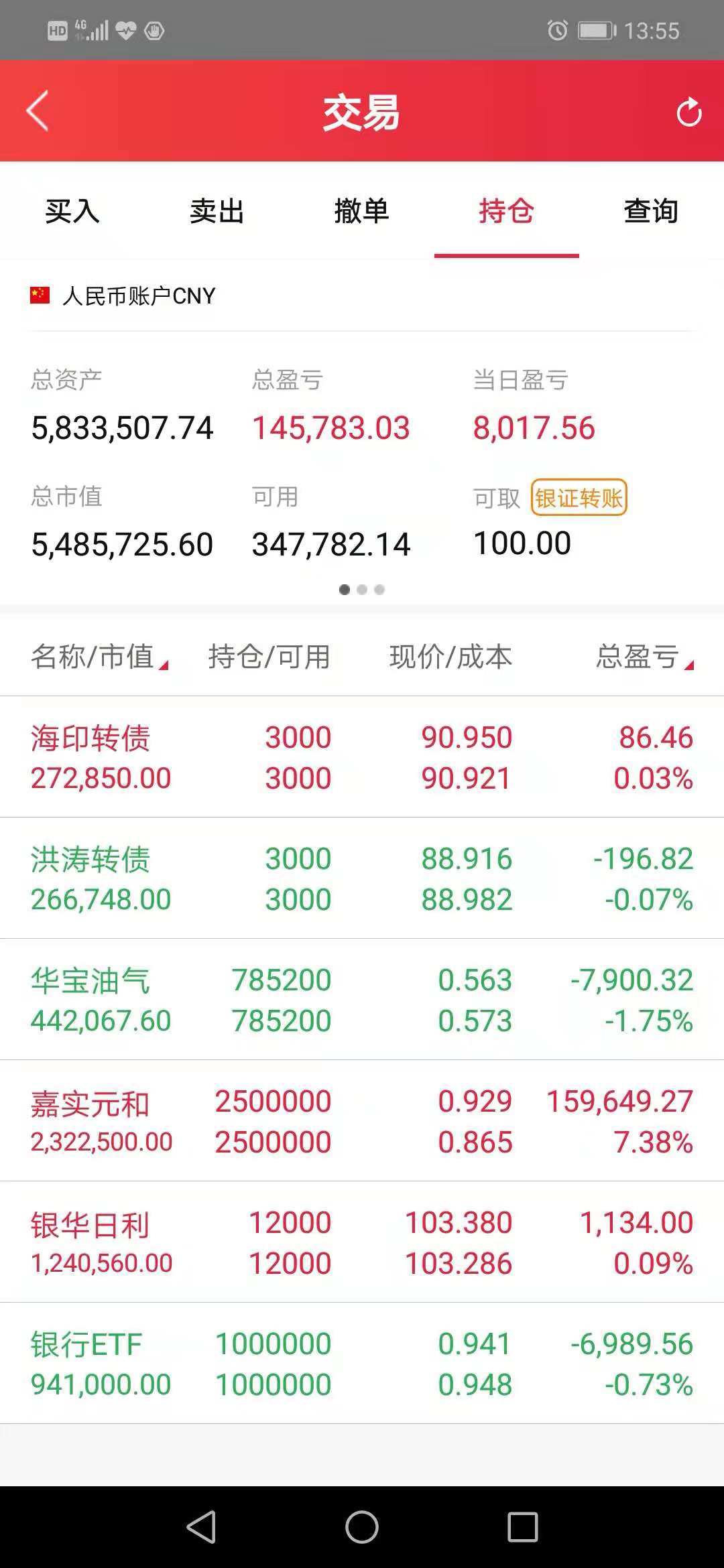Select the 持仓 tab
Image resolution: width=724 pixels, height=1568 pixels.
(506, 211)
